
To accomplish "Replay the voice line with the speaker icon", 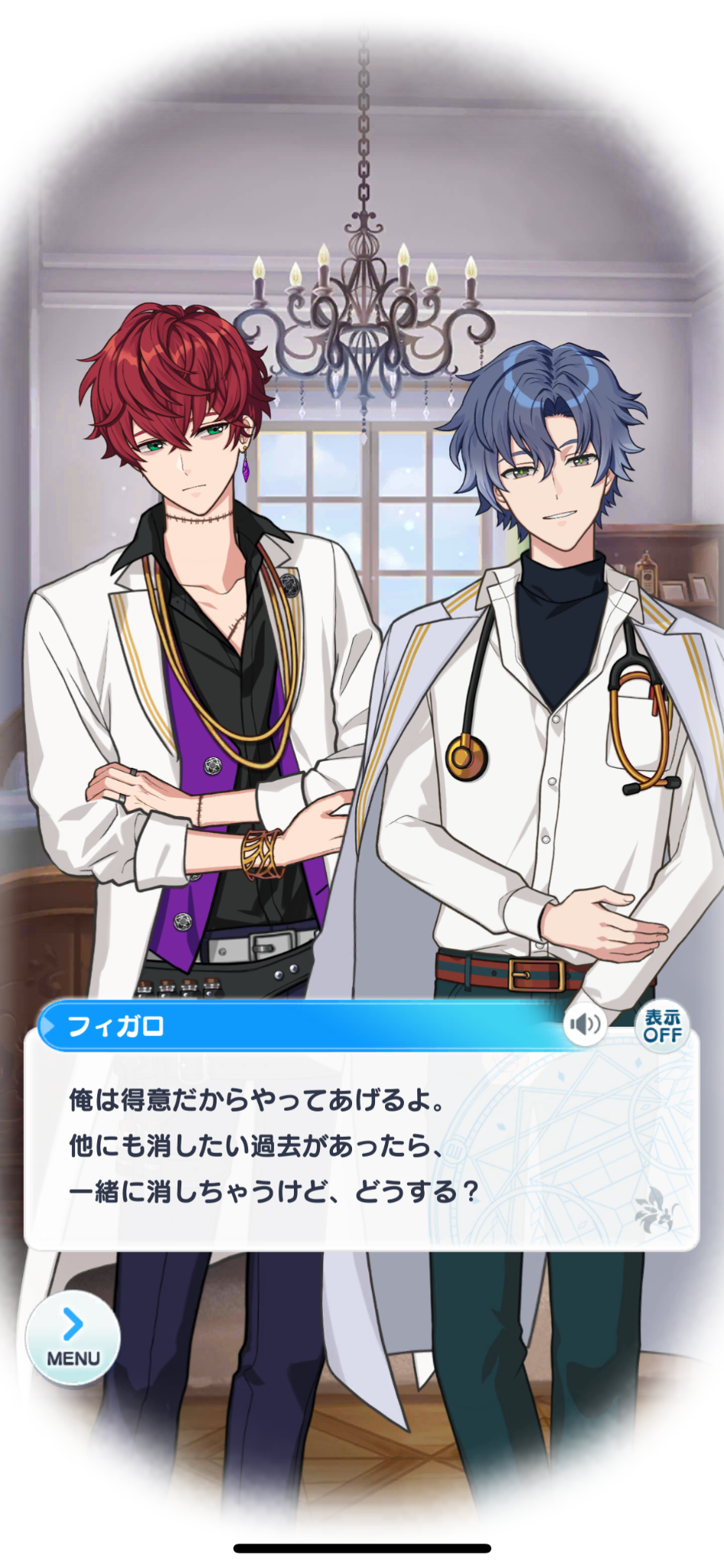I will (585, 1024).
